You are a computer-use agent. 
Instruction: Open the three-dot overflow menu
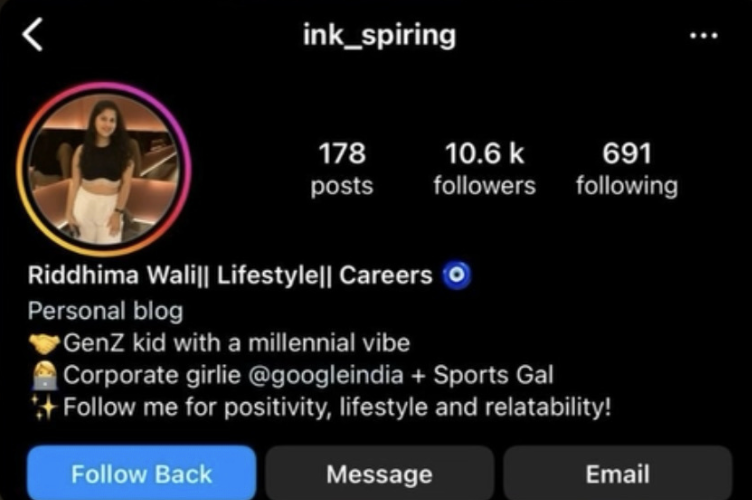pos(704,36)
